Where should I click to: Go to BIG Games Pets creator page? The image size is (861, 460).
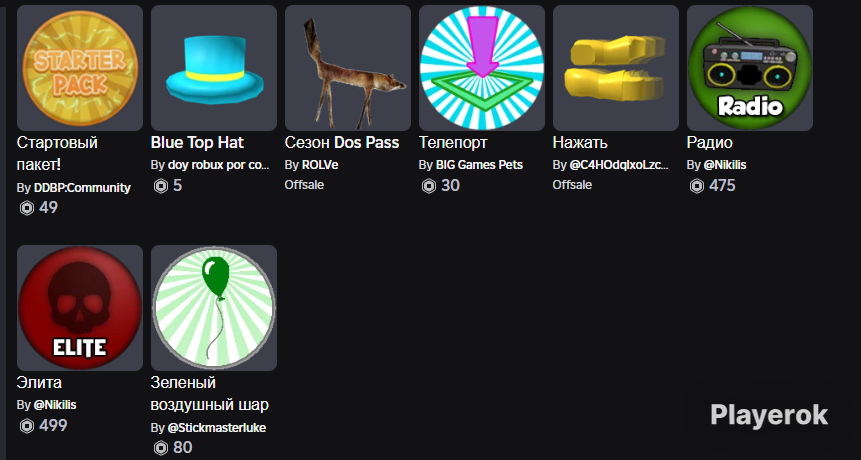coord(479,165)
